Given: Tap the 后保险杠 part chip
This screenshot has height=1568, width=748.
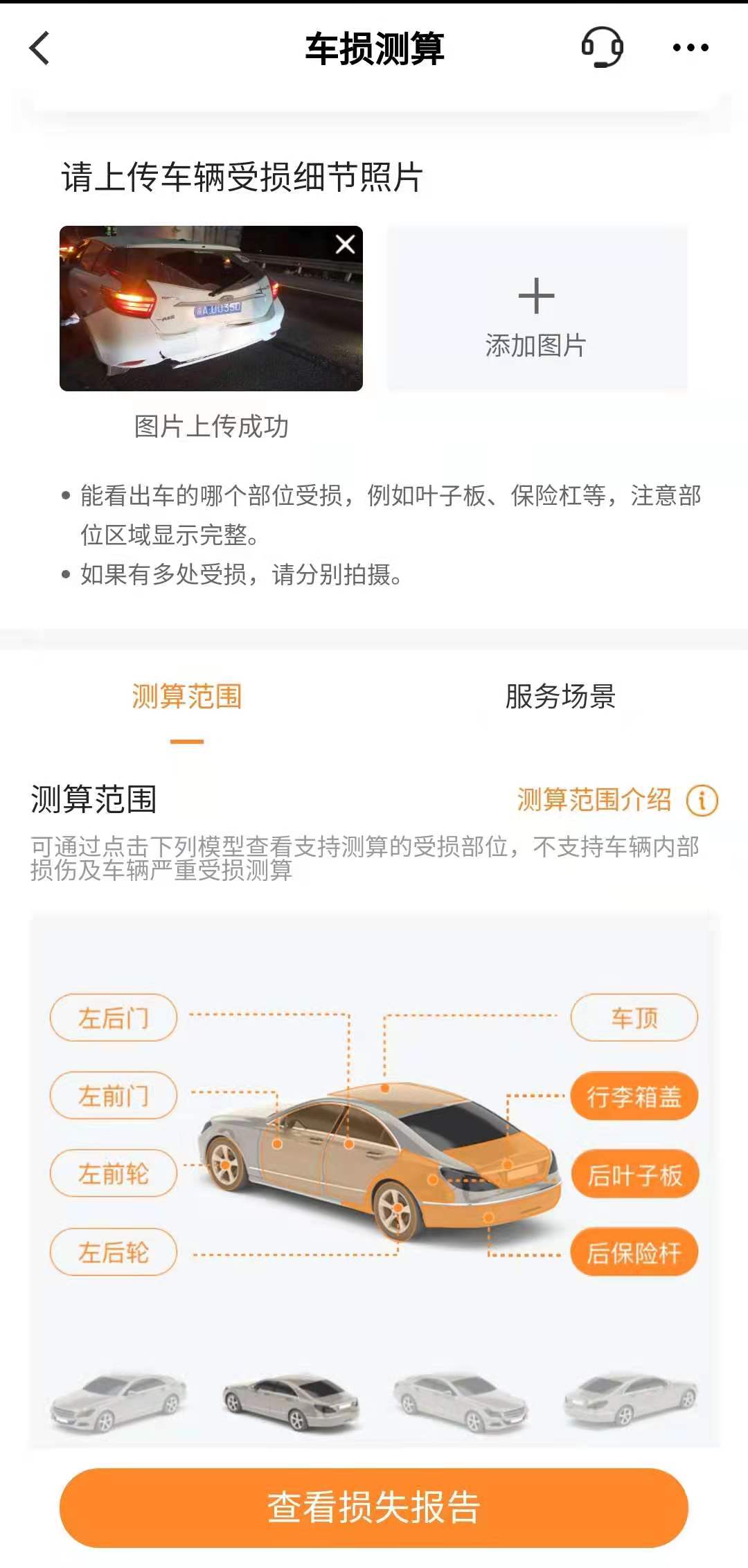Looking at the screenshot, I should pyautogui.click(x=634, y=1252).
